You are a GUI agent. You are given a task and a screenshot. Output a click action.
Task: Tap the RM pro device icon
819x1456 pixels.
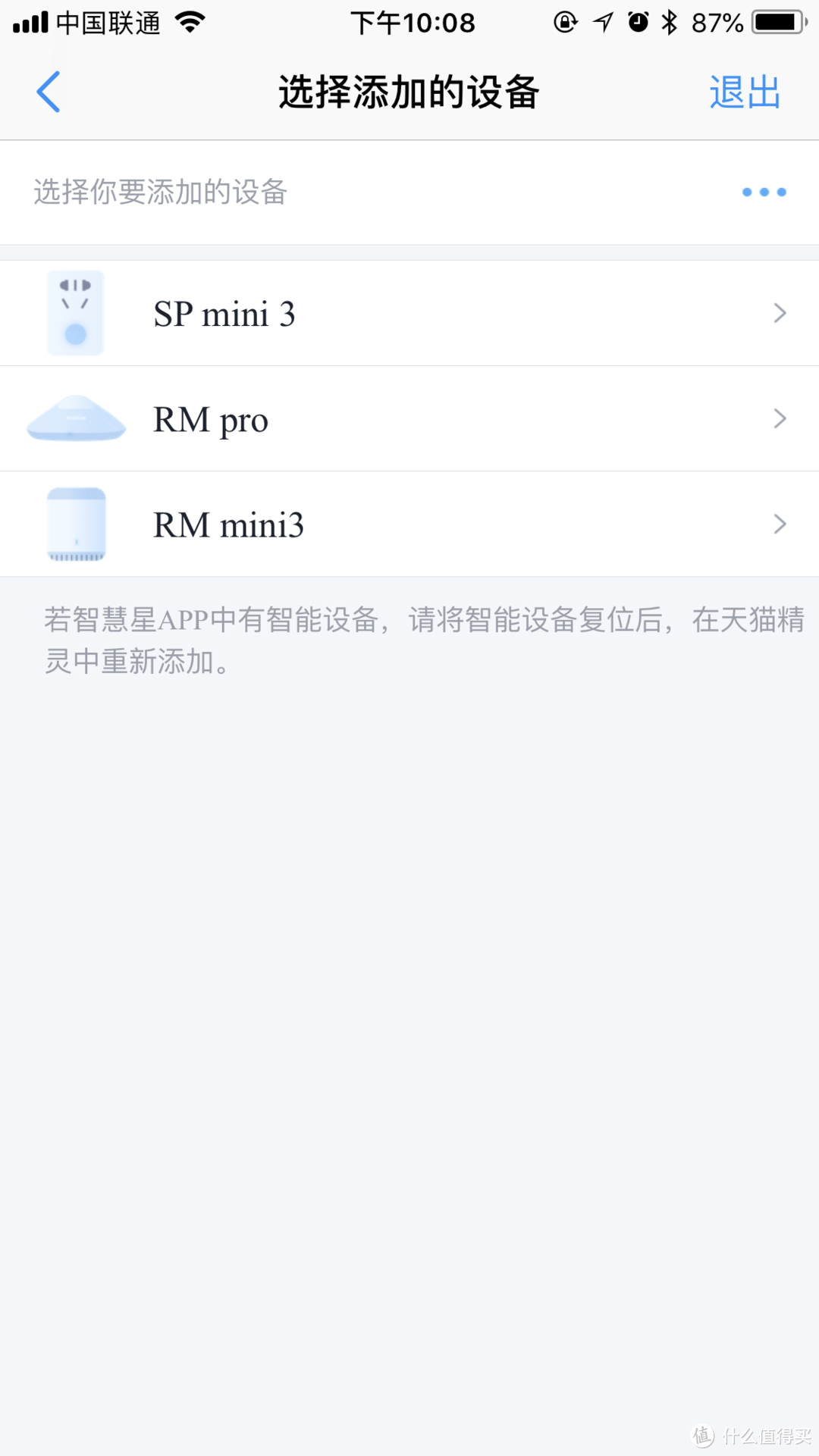[76, 418]
